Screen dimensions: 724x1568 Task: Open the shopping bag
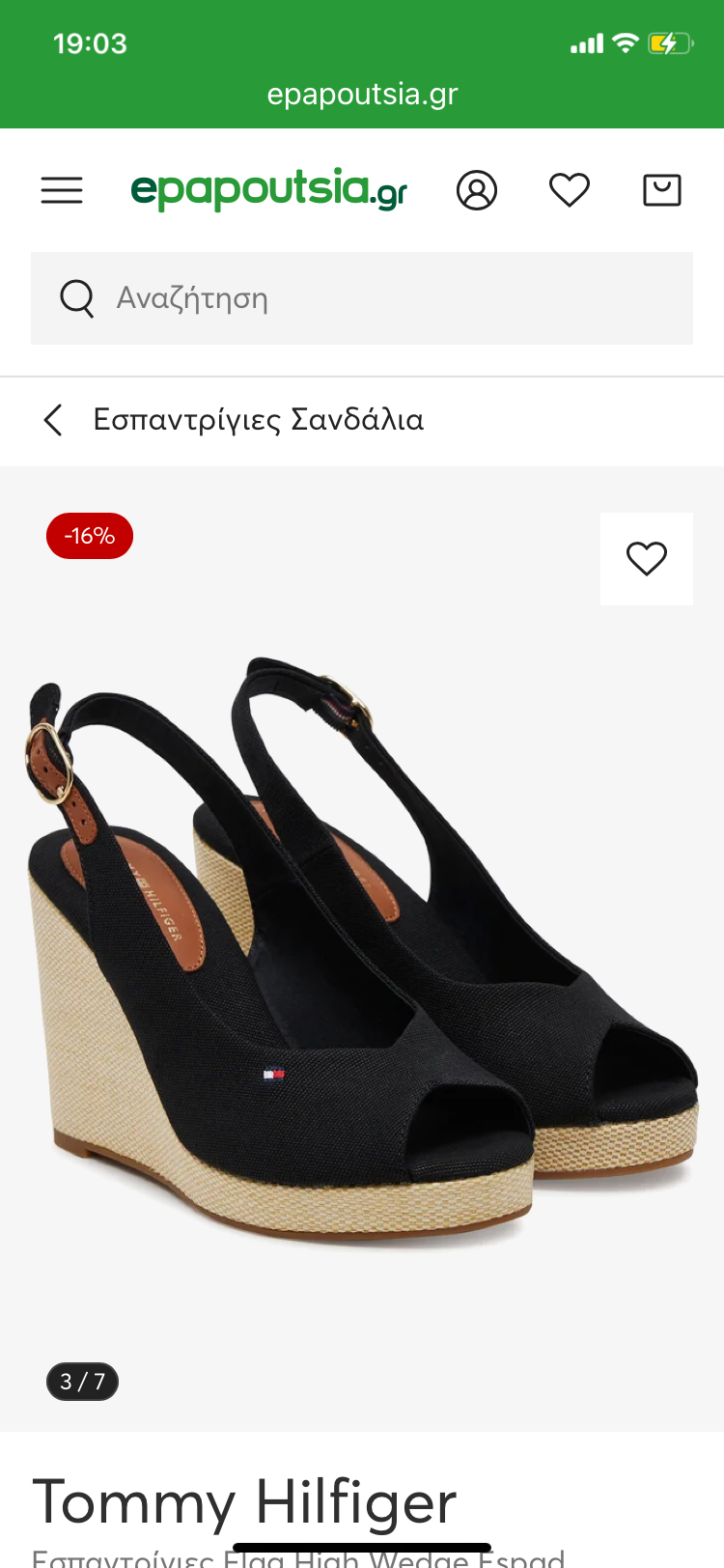[x=662, y=190]
